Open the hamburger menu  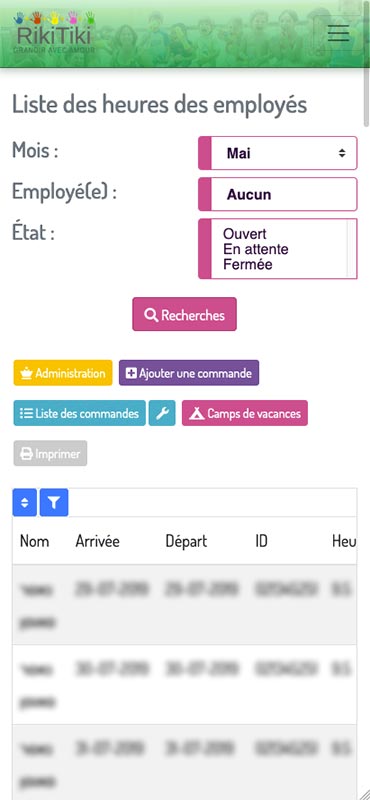click(338, 33)
